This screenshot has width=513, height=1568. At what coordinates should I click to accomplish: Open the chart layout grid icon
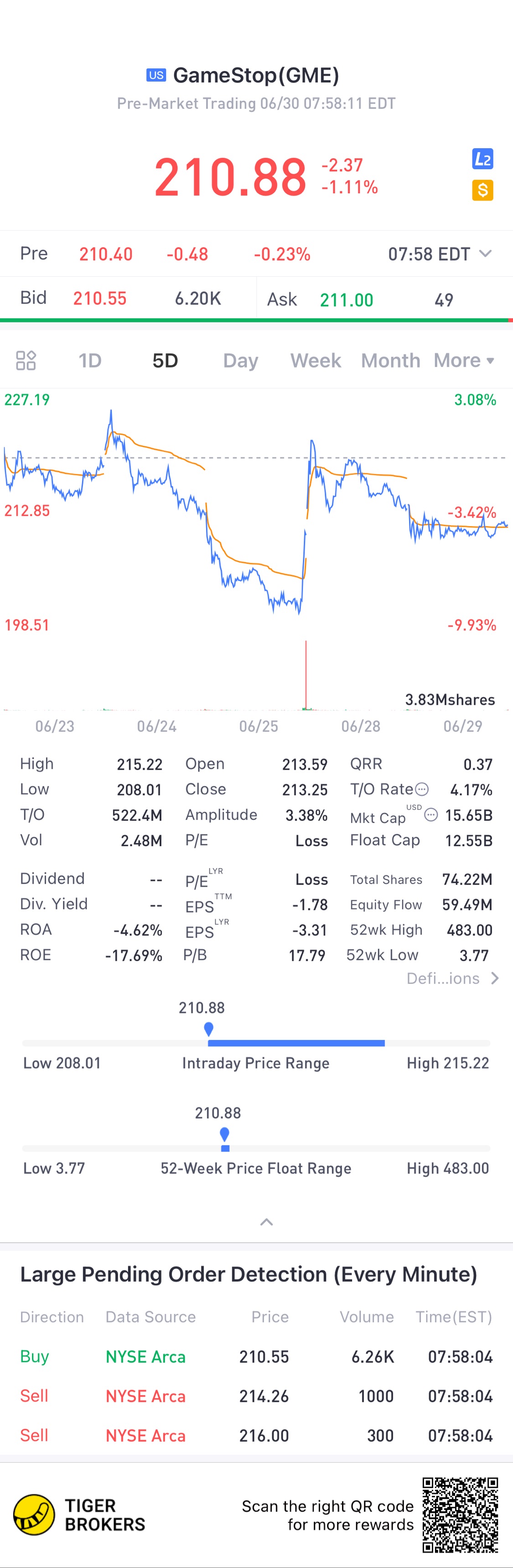pyautogui.click(x=26, y=360)
